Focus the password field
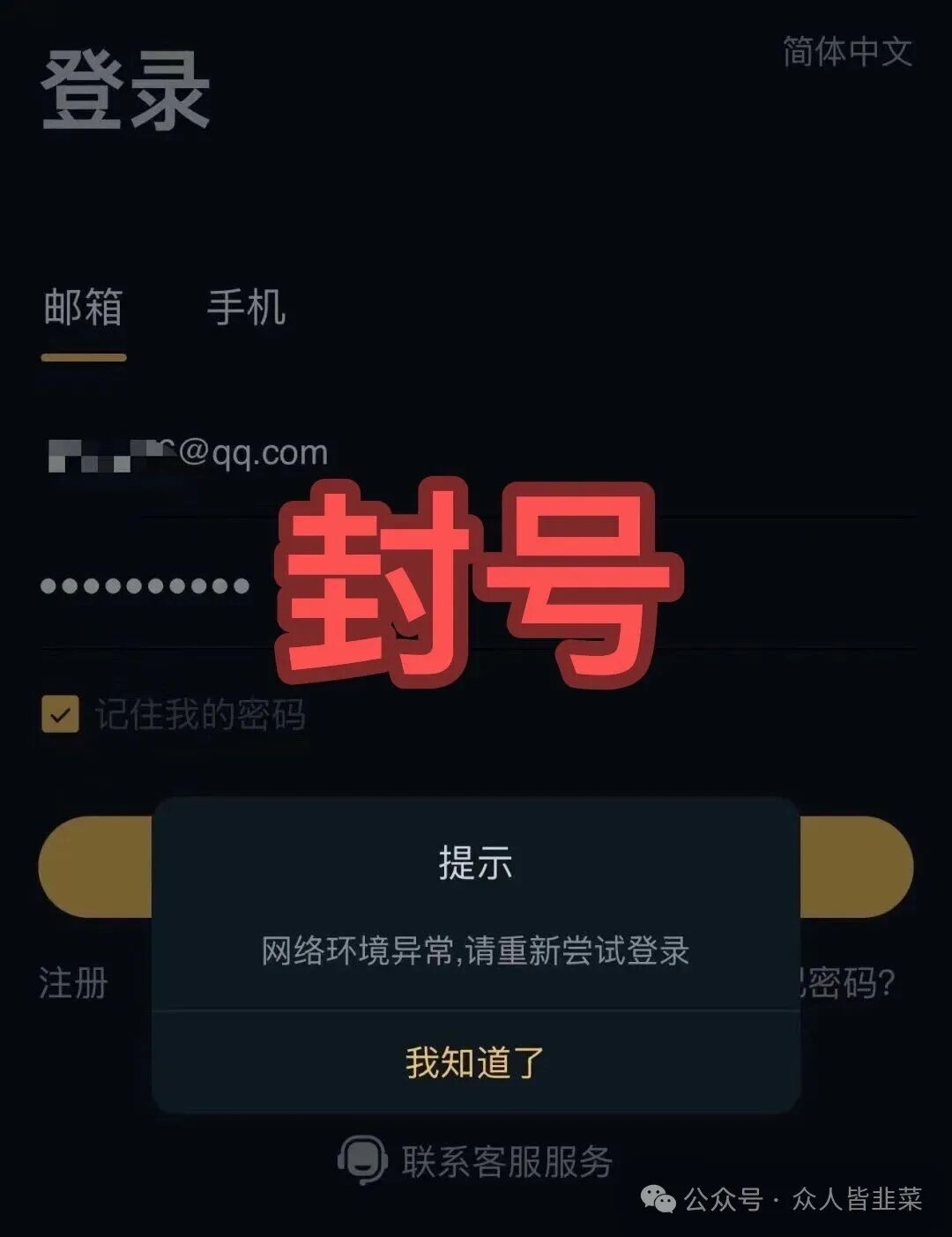This screenshot has width=952, height=1237. pos(145,585)
